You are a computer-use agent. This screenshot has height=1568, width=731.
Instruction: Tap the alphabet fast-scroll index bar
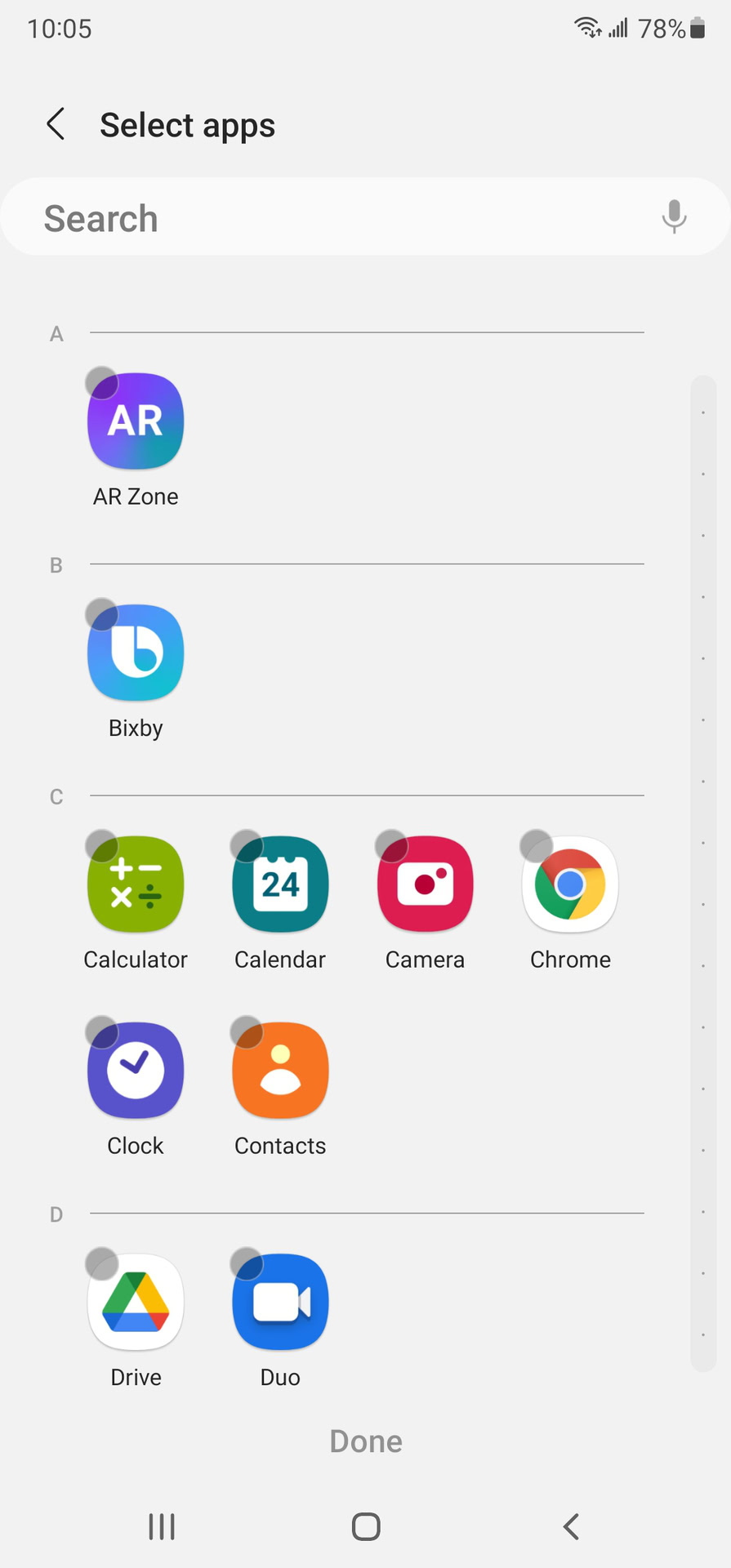point(702,874)
